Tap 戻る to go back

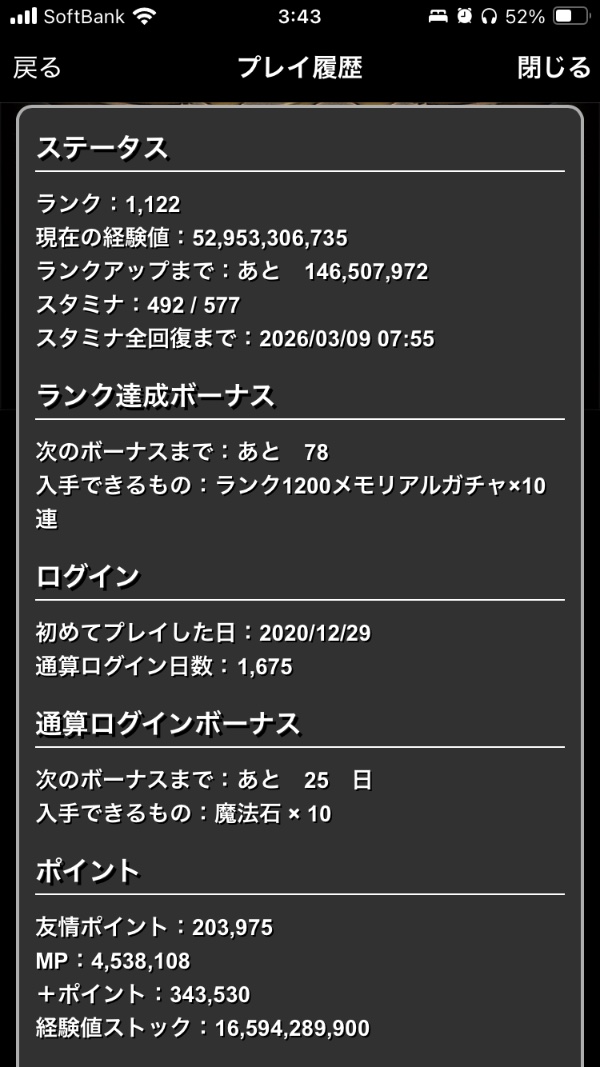pyautogui.click(x=38, y=68)
